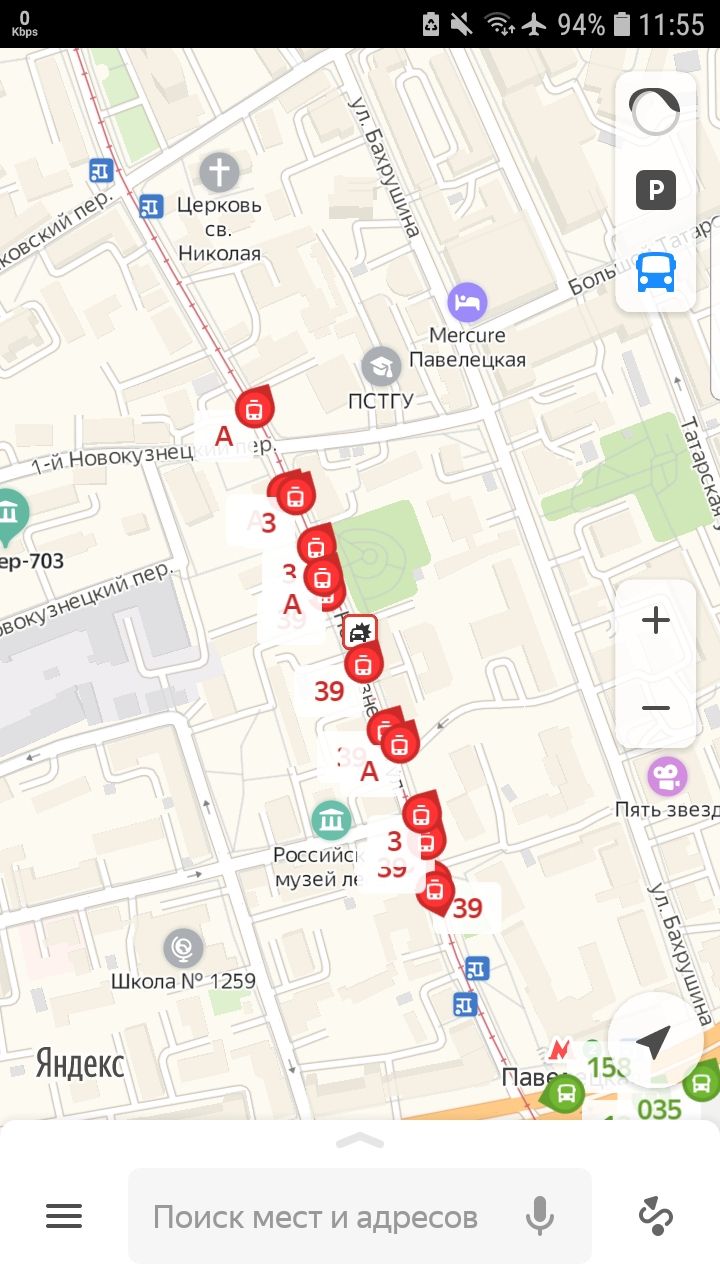This screenshot has width=720, height=1280.
Task: Open the ПСТГУ university marker
Action: [x=381, y=367]
